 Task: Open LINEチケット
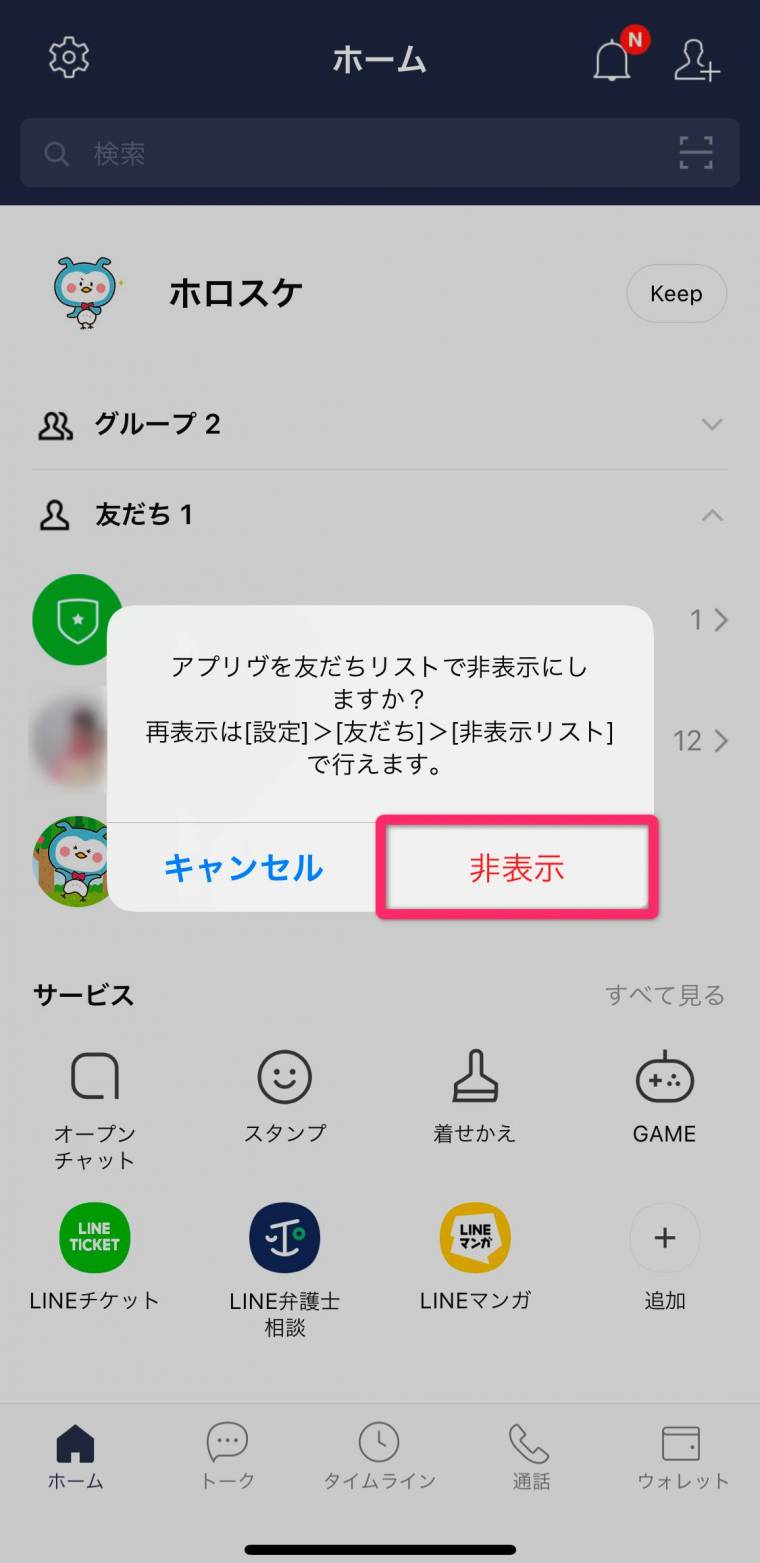tap(95, 1255)
